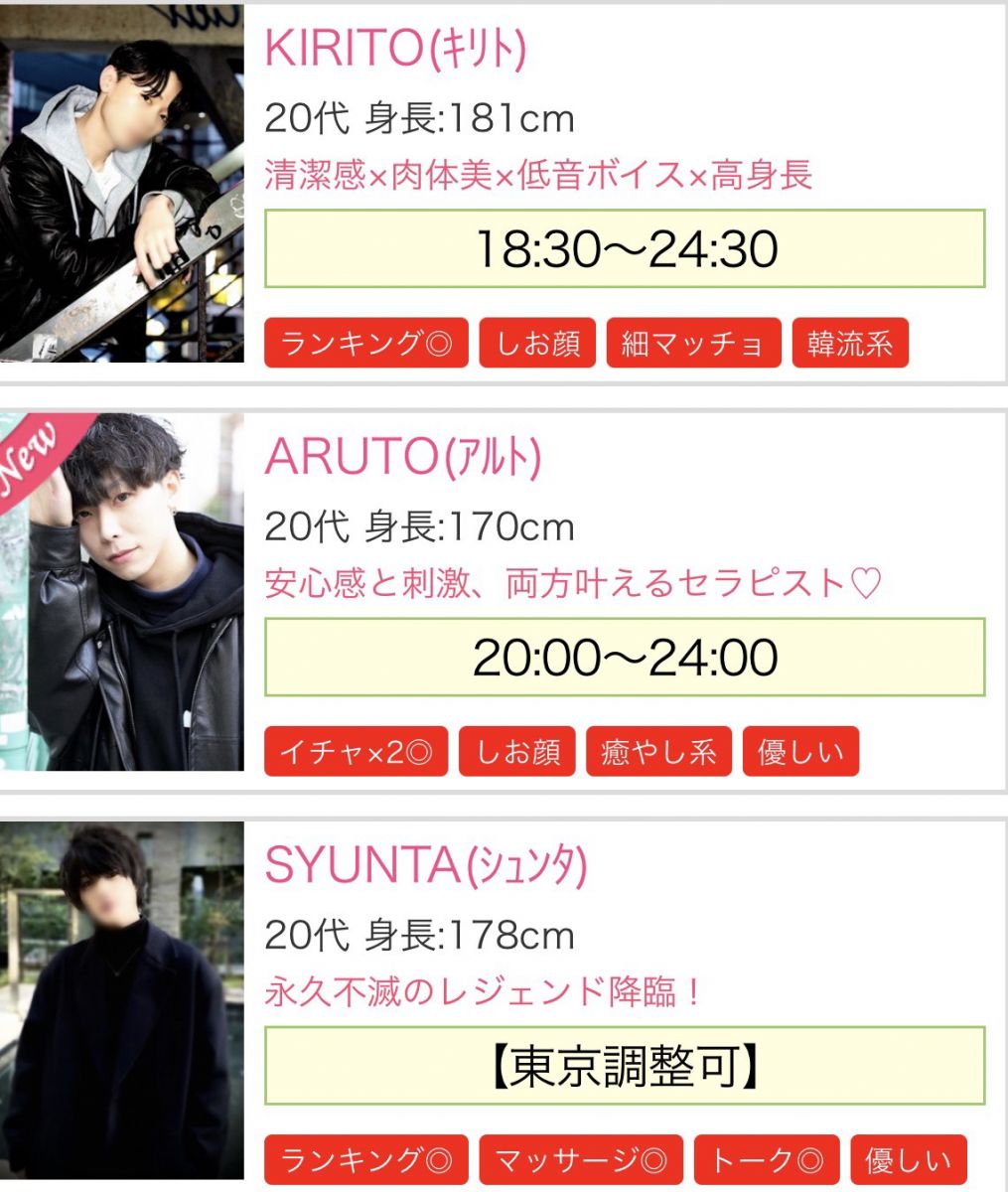Tap the イチャ×2◎ tag
This screenshot has width=1008, height=1192.
point(356,752)
